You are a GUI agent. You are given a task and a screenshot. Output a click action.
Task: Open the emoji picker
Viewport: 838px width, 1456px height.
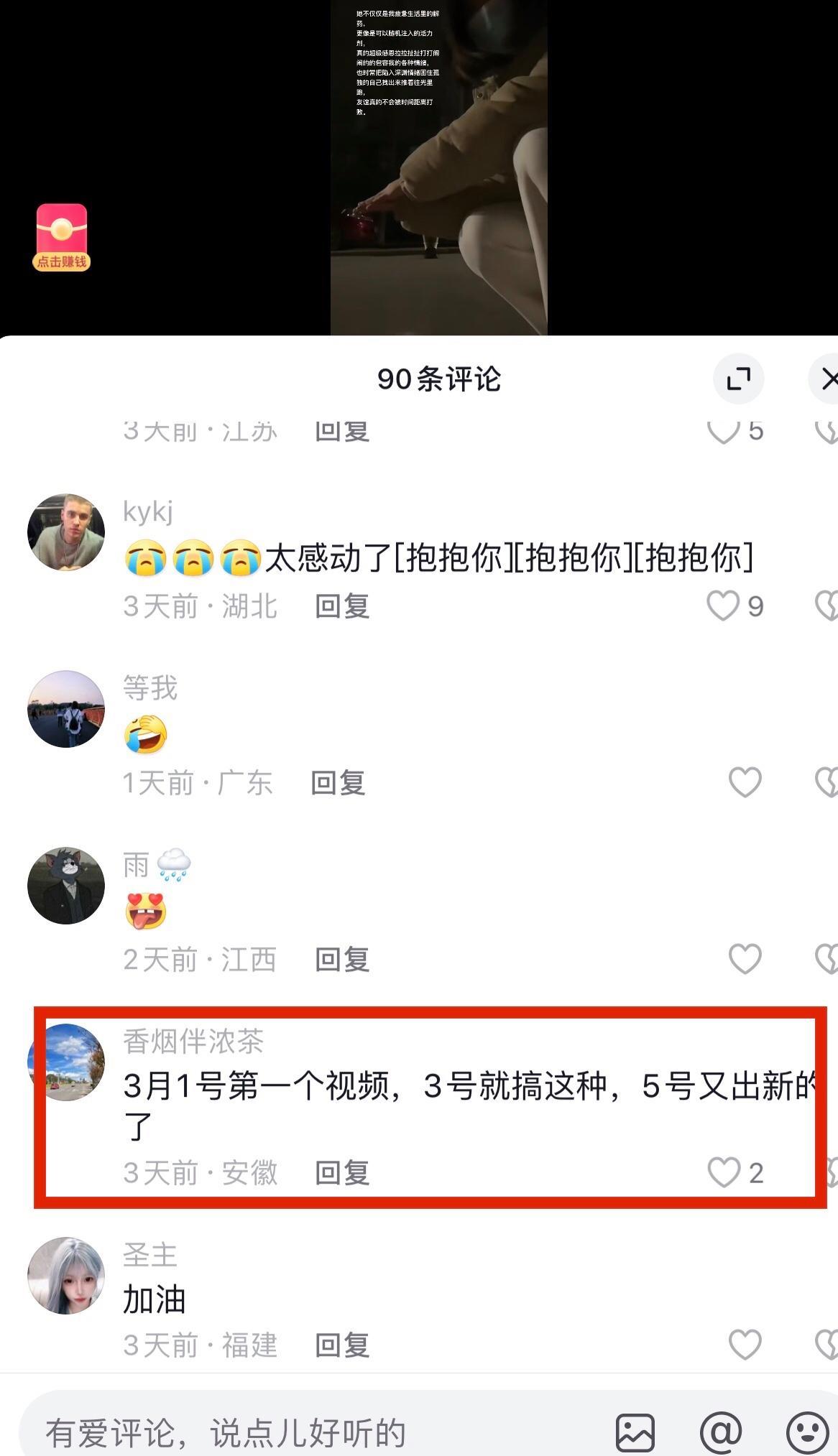pos(807,1432)
